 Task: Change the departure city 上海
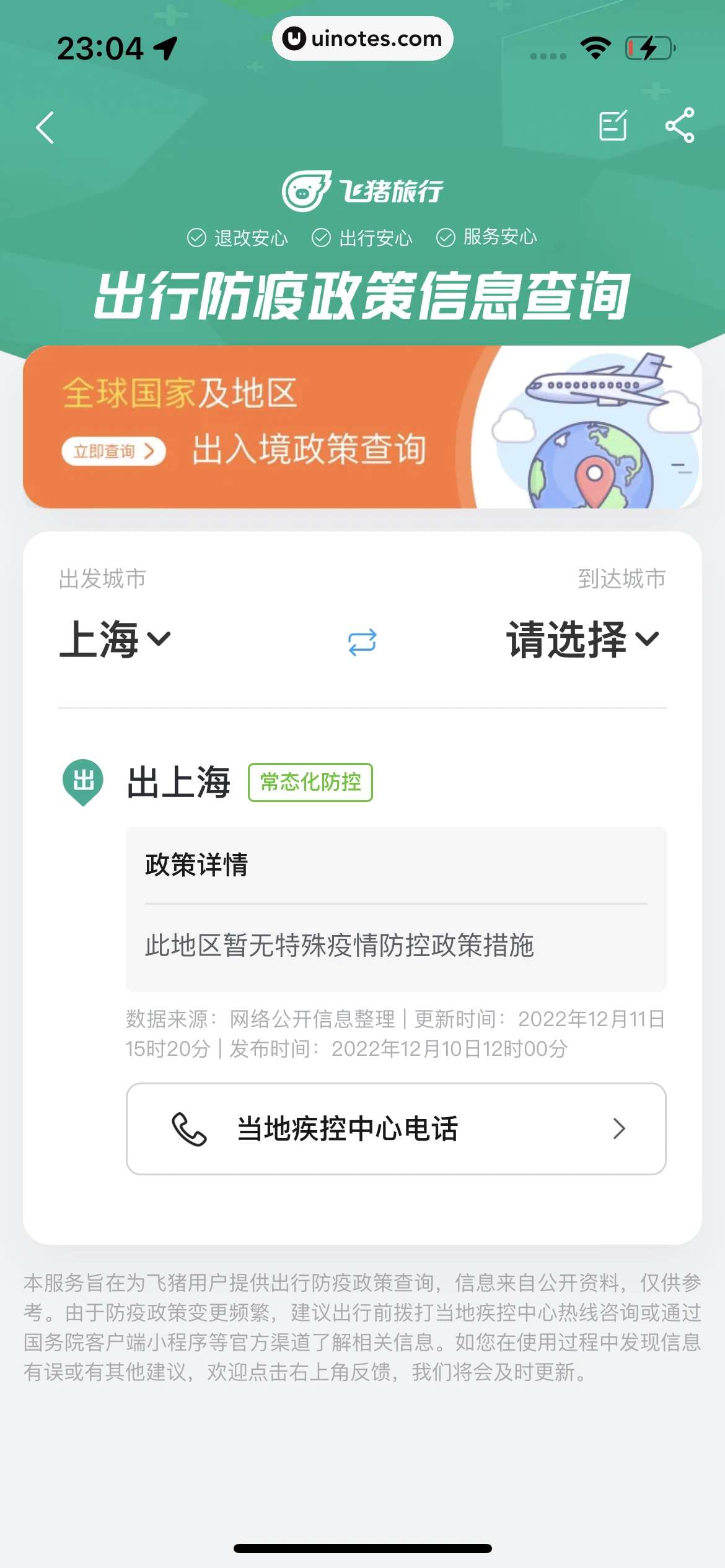(115, 639)
